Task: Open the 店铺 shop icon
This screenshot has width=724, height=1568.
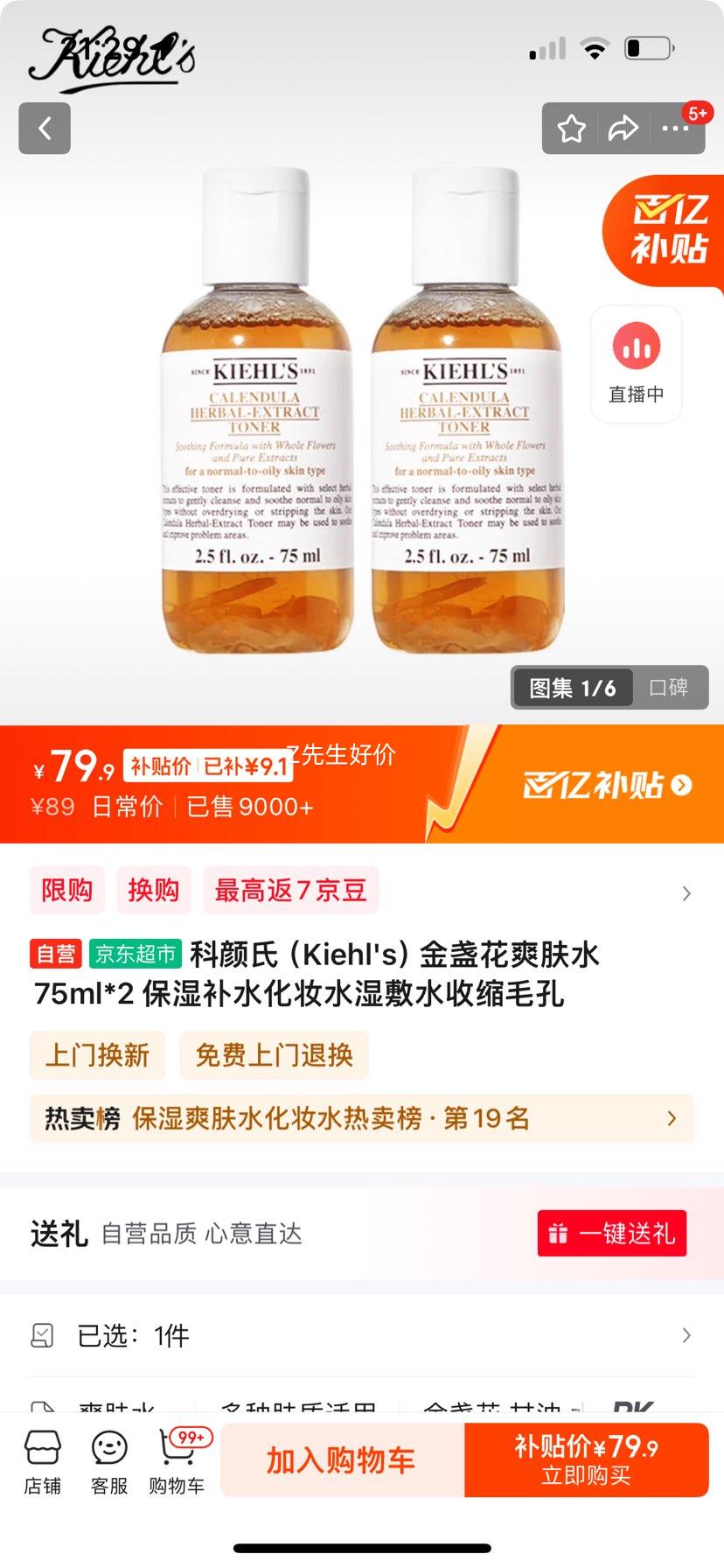Action: [x=43, y=1459]
